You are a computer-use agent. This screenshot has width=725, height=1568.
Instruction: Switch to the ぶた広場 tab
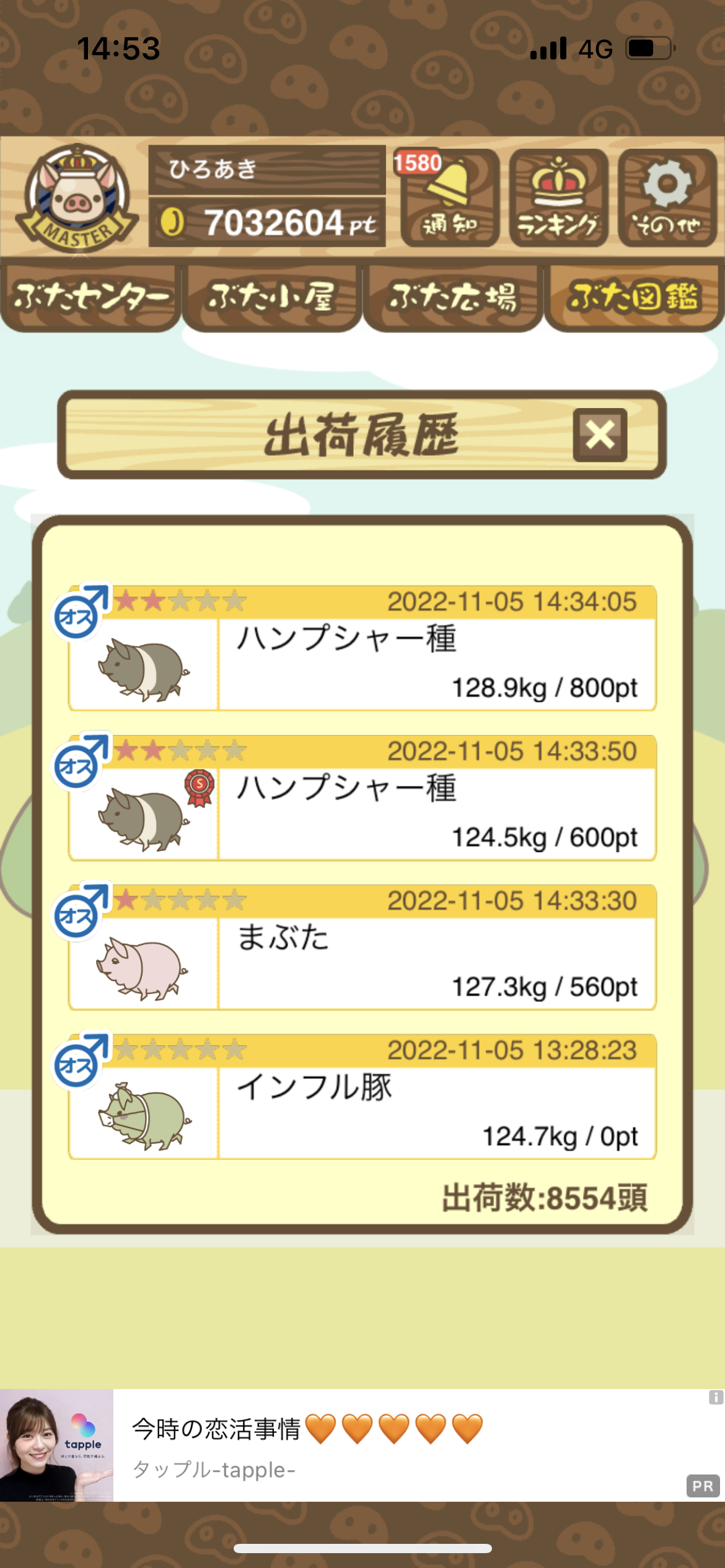pos(453,298)
